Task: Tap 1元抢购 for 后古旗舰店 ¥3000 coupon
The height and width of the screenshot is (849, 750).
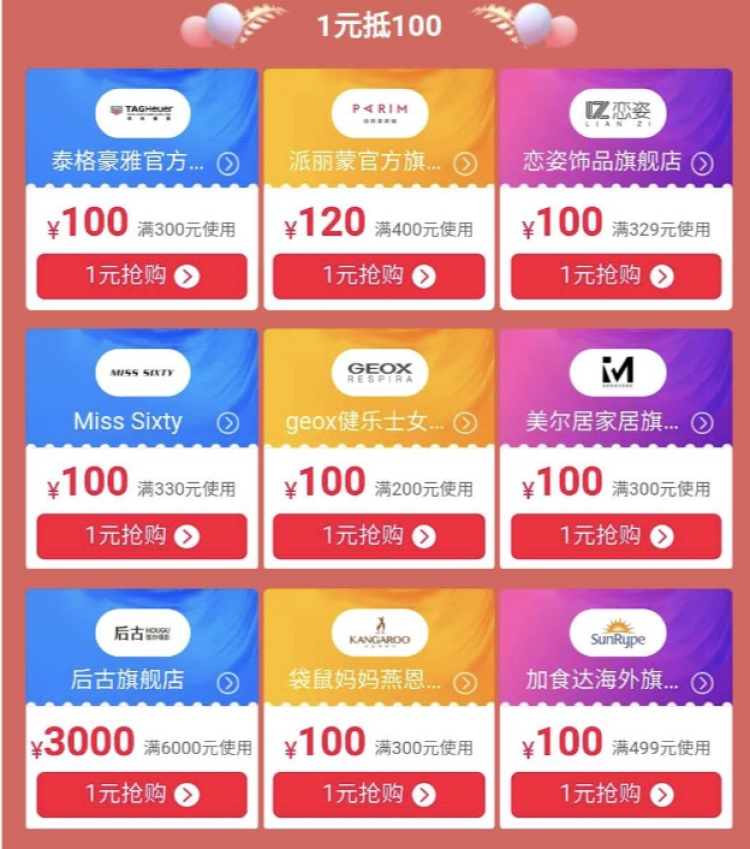Action: pyautogui.click(x=141, y=794)
